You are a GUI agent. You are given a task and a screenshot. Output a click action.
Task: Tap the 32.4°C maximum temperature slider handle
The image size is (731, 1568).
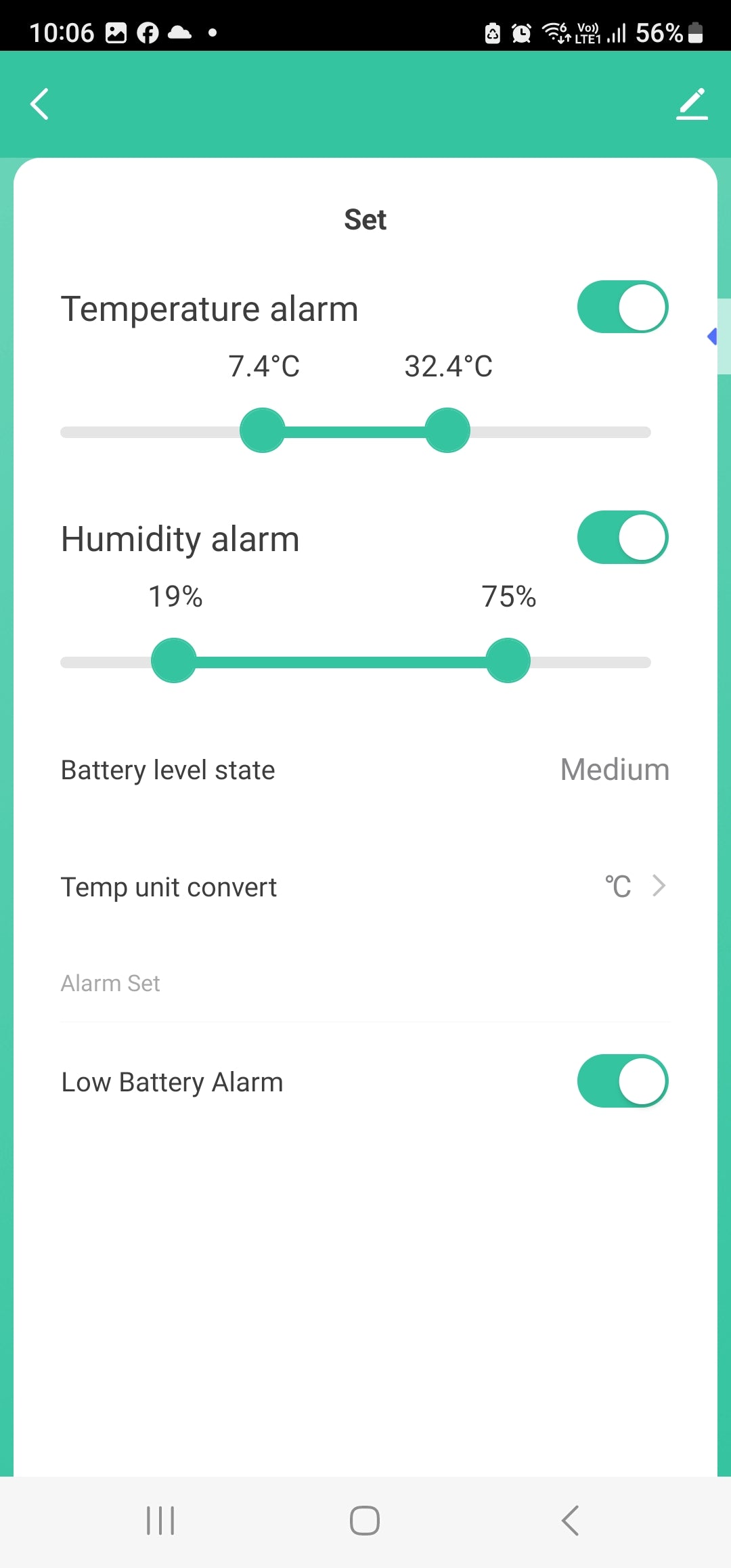coord(447,431)
